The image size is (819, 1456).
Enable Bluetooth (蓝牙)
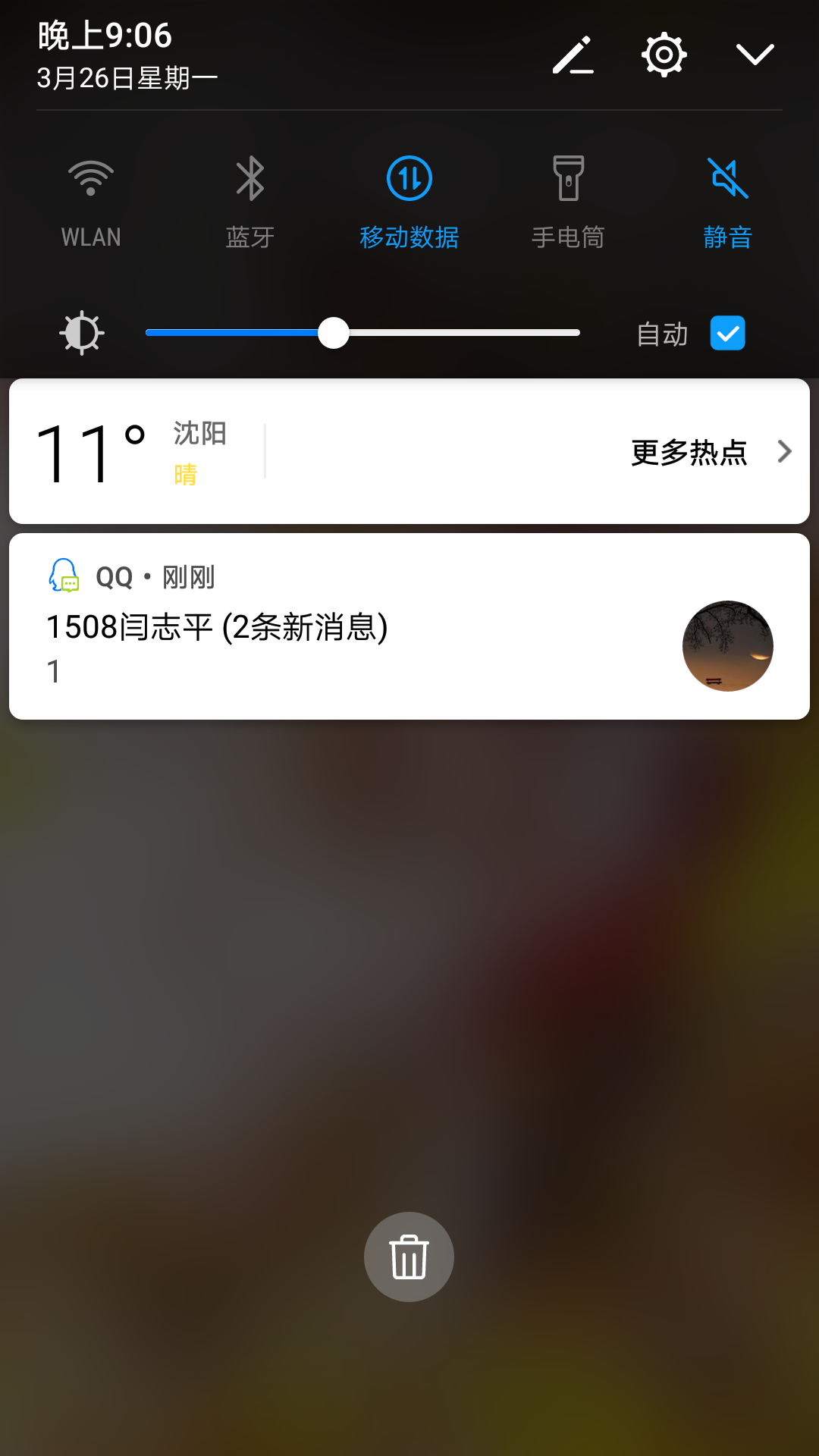pos(250,180)
